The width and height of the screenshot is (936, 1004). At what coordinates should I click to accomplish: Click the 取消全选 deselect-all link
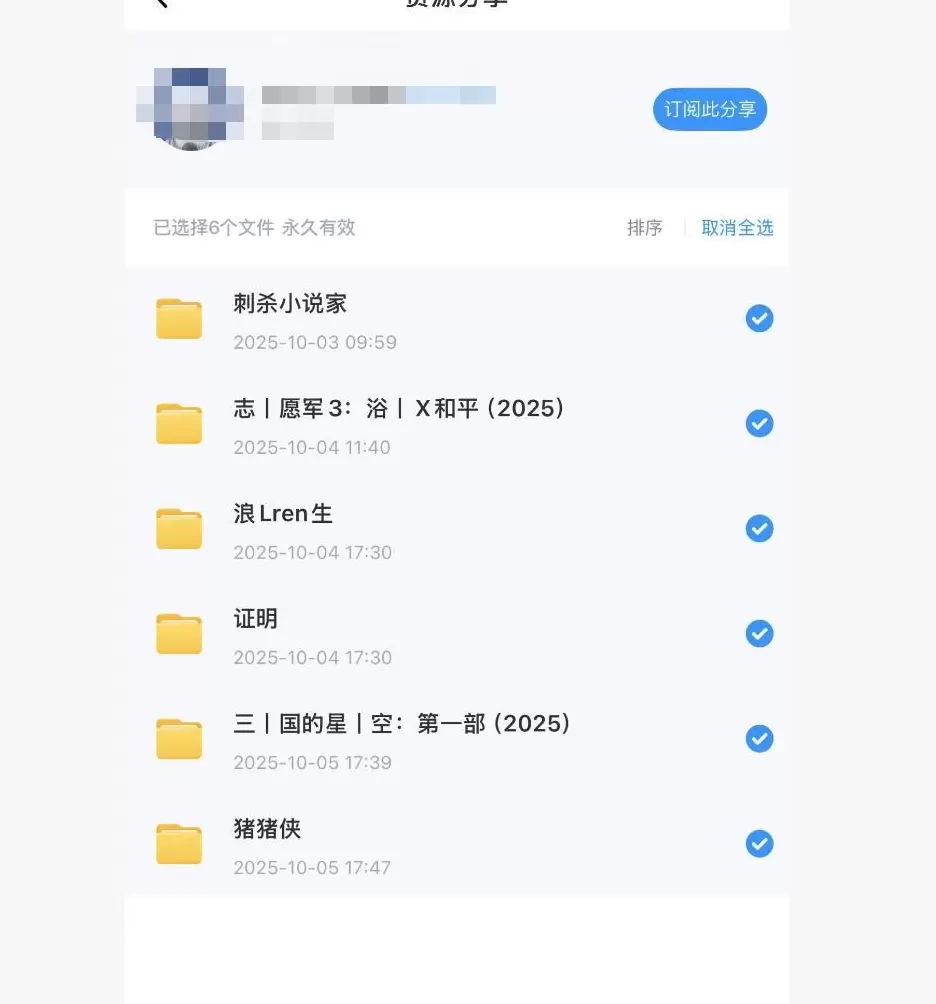click(x=737, y=227)
